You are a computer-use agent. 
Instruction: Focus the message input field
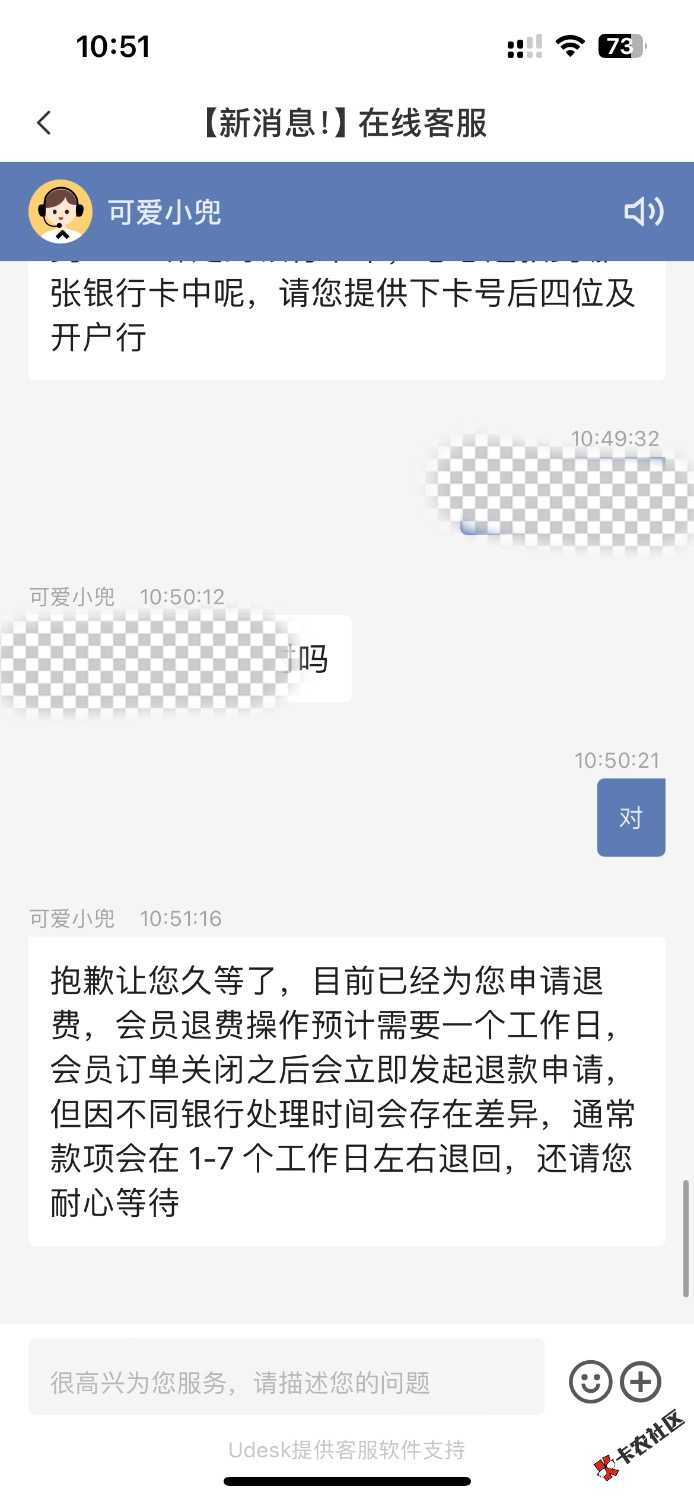click(286, 1381)
